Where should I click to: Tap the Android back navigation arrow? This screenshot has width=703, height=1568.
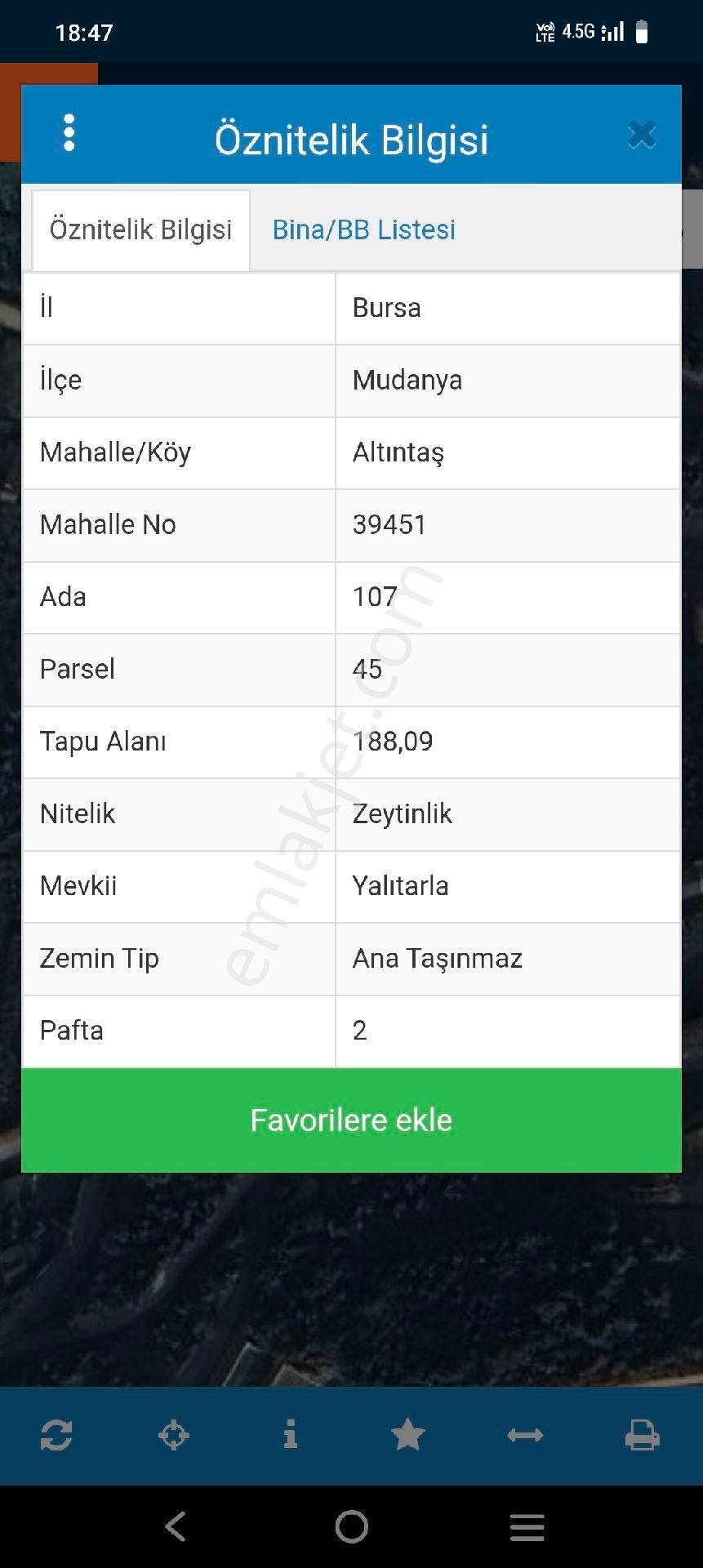click(176, 1526)
